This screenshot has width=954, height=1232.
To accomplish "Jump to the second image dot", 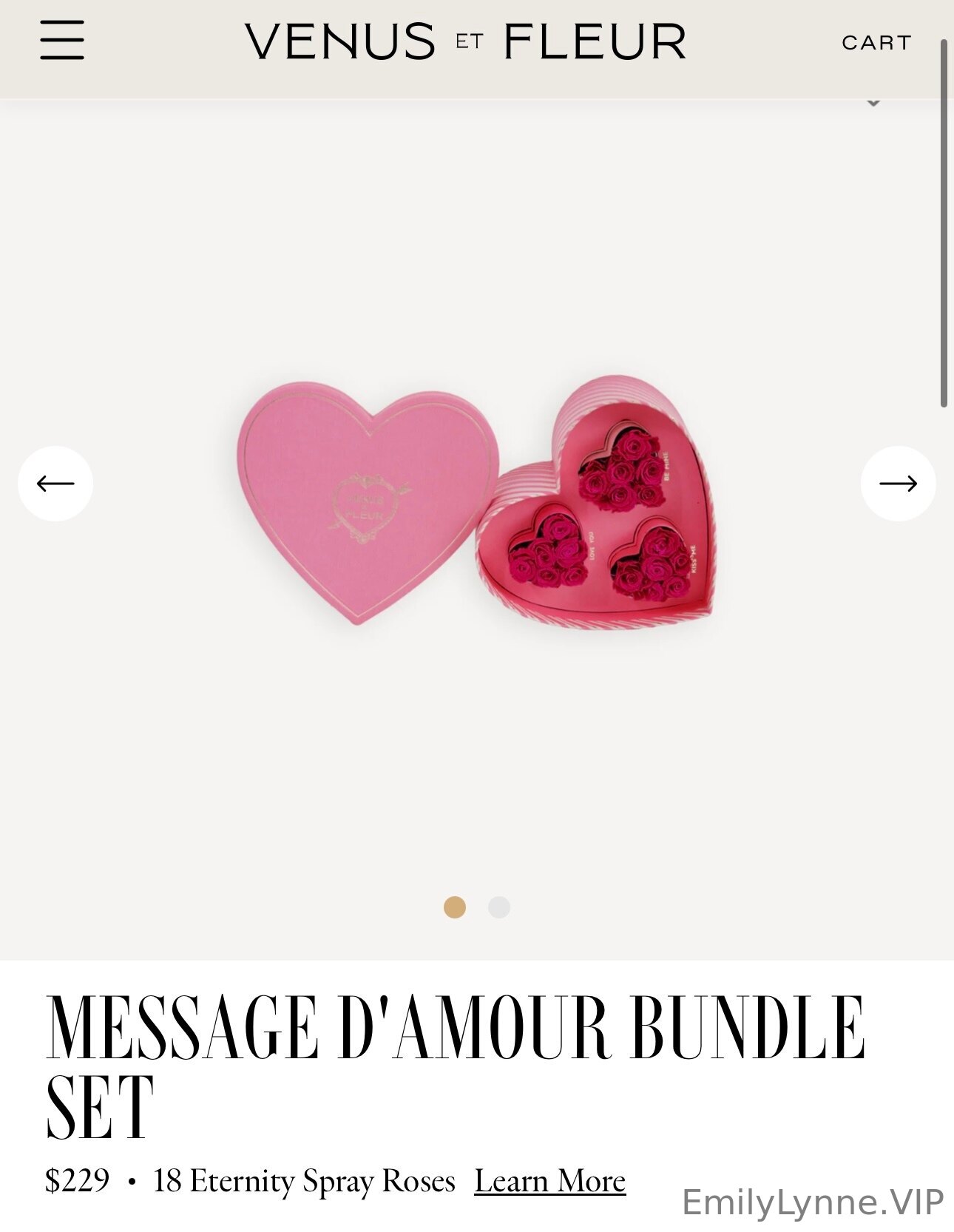I will pos(499,907).
